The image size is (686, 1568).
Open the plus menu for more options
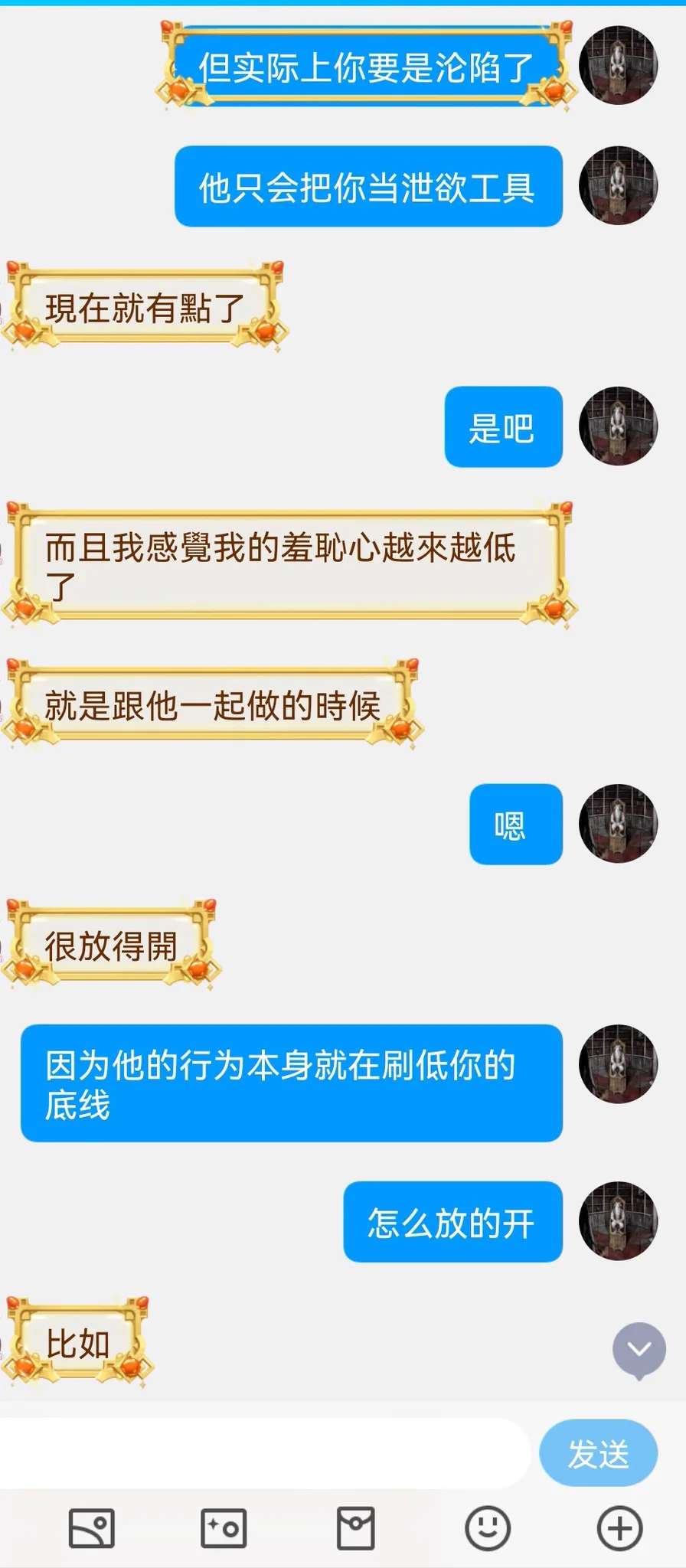(619, 1528)
